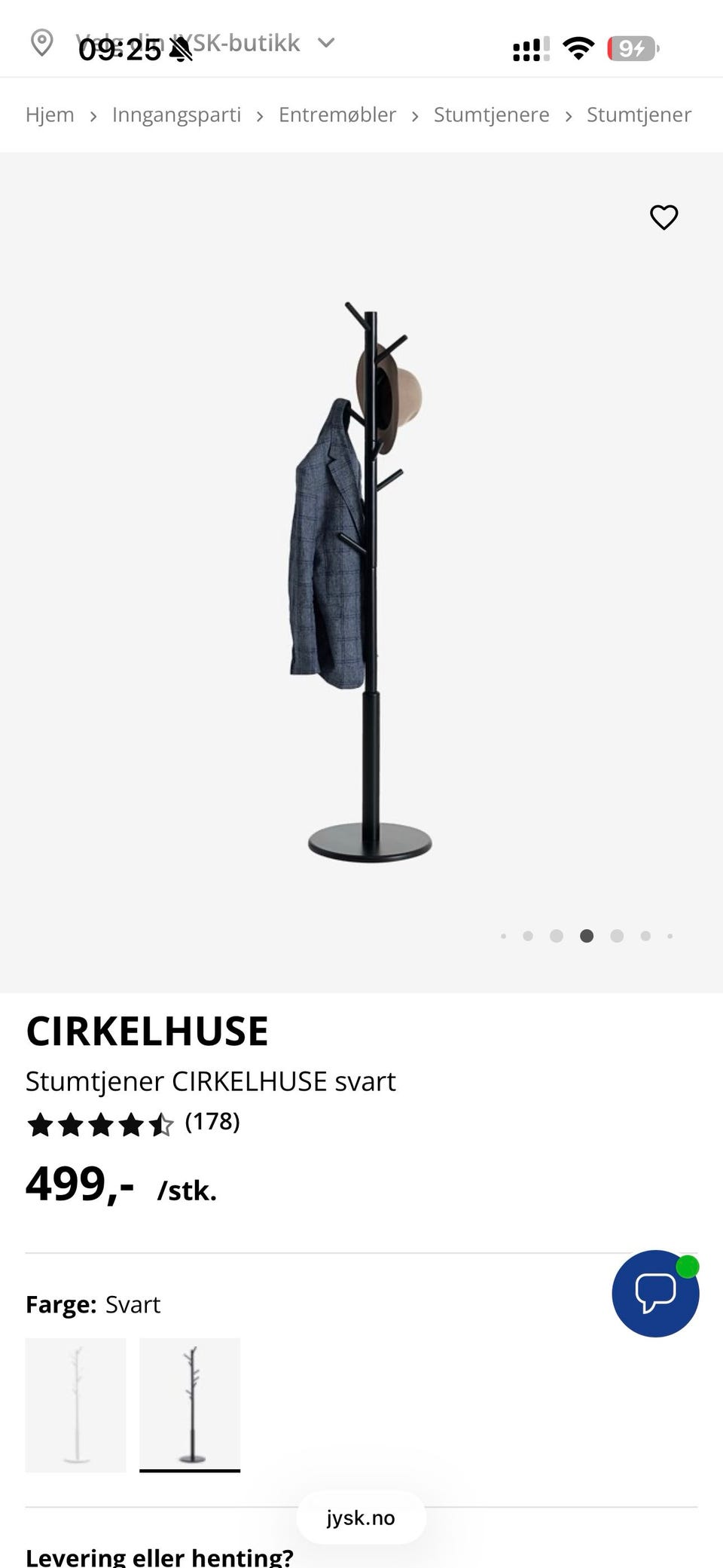The height and width of the screenshot is (1568, 723).
Task: Tap the muted notification bell icon
Action: [183, 47]
